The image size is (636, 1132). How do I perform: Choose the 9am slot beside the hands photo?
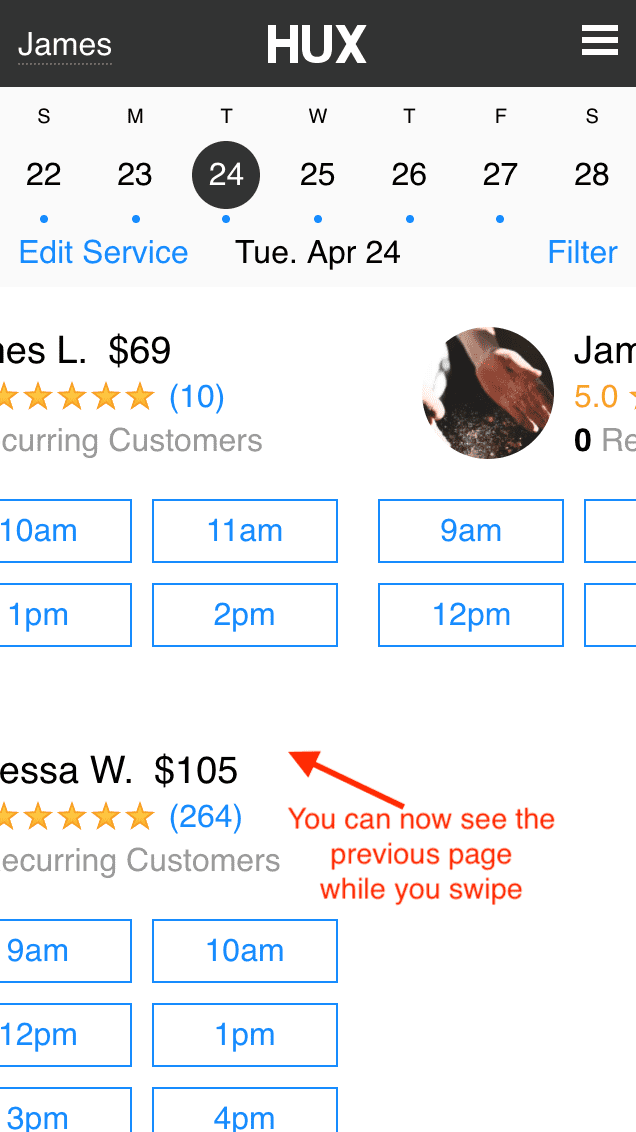(x=470, y=531)
